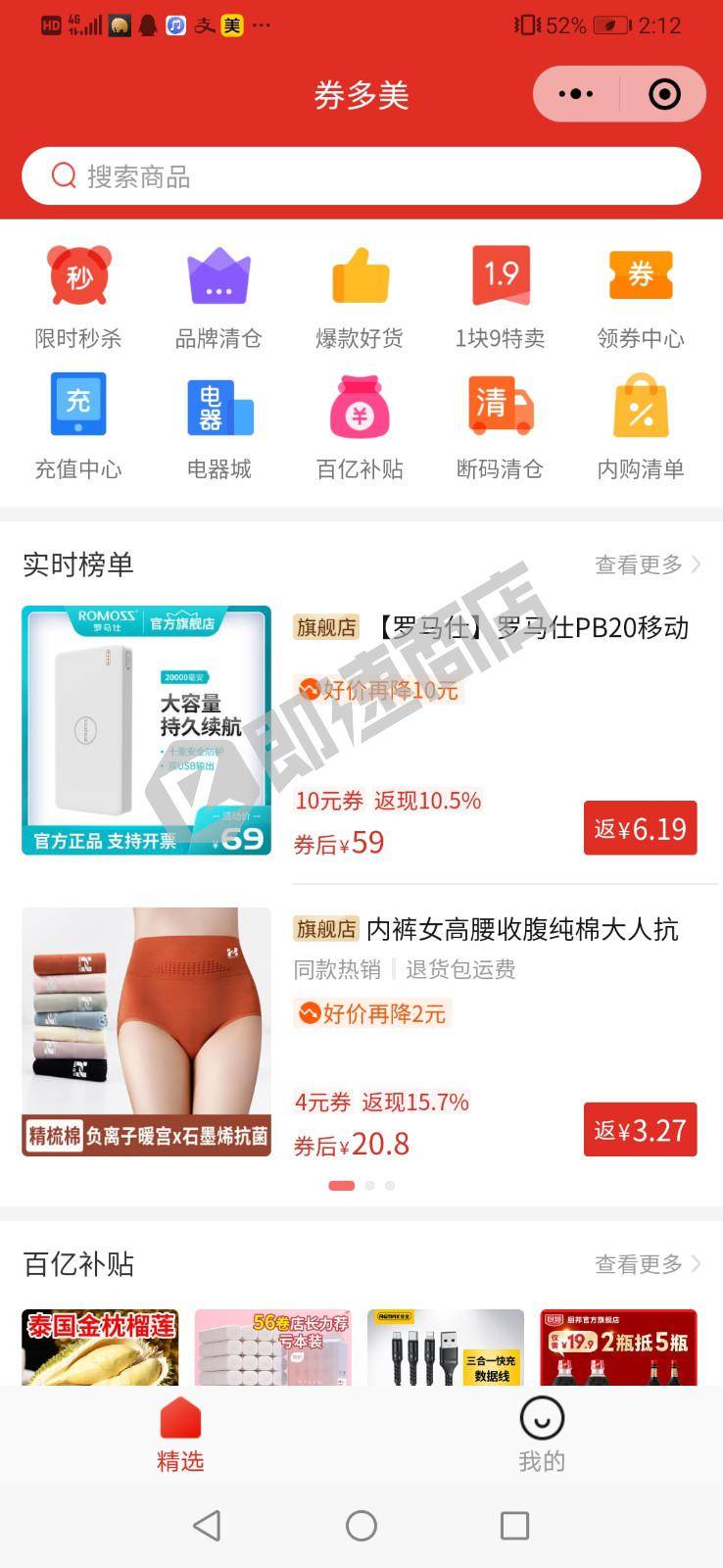Switch to the 我的 tab

[x=542, y=1435]
